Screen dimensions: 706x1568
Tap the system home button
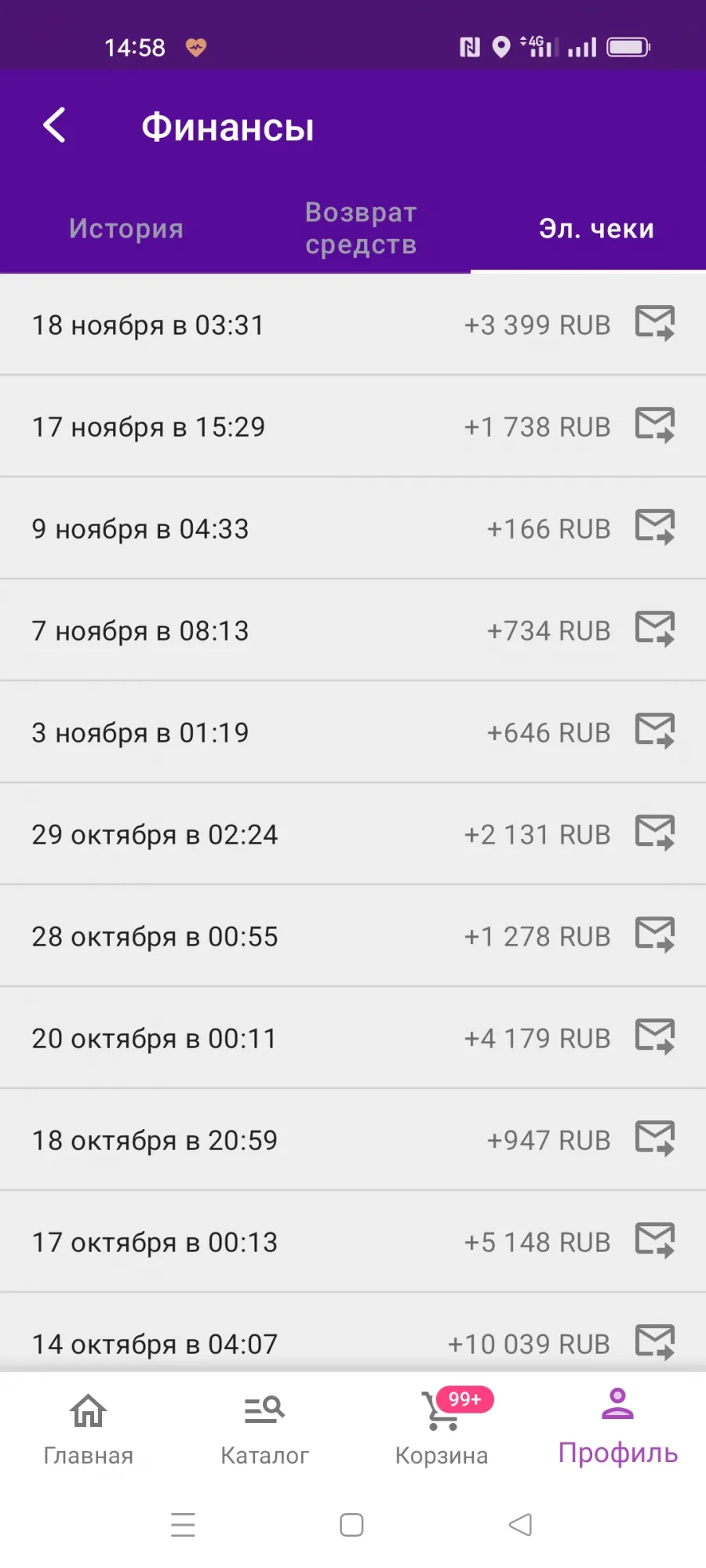(x=351, y=1525)
